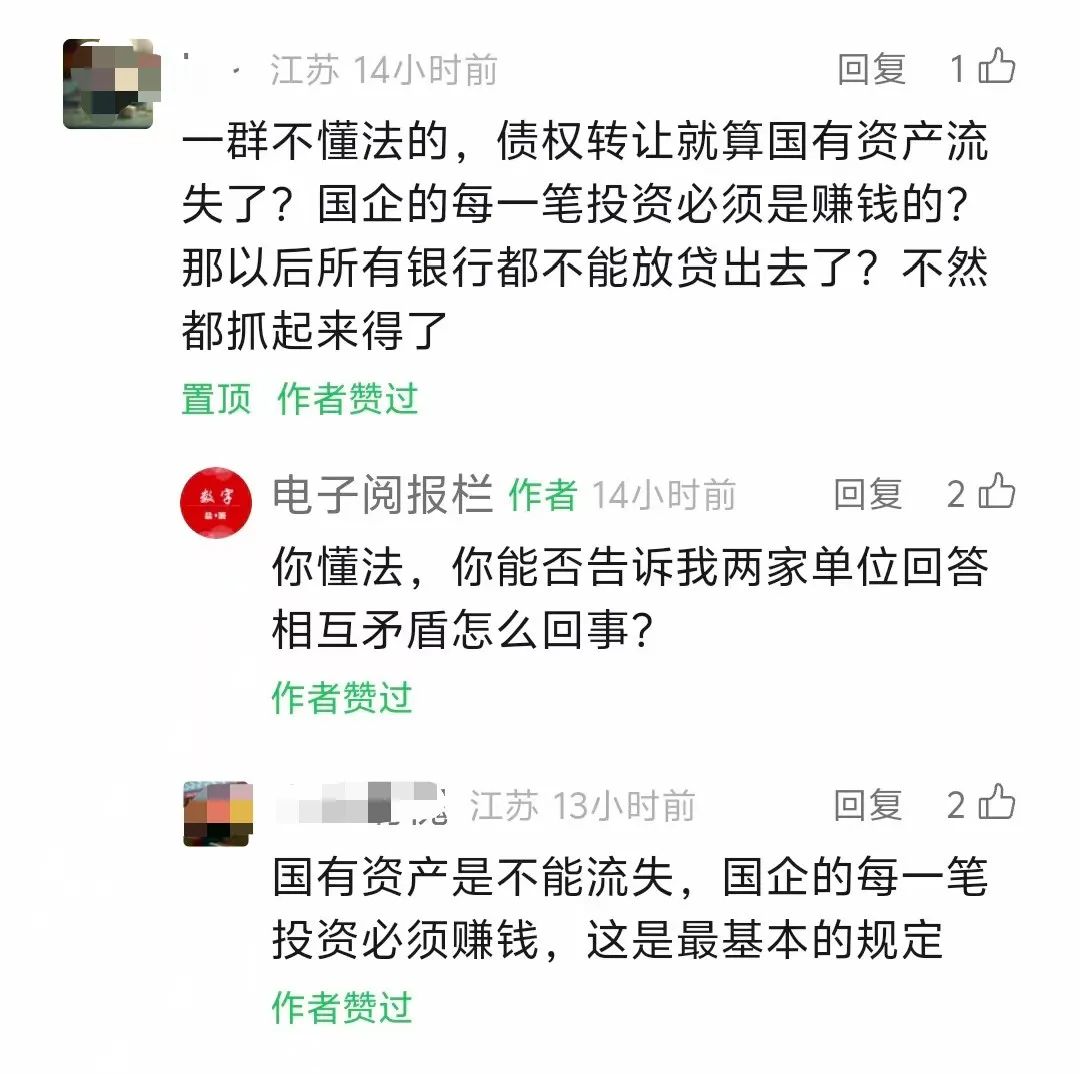
Task: Like 电子阅报栏's reply about 两家单位
Action: click(x=996, y=492)
